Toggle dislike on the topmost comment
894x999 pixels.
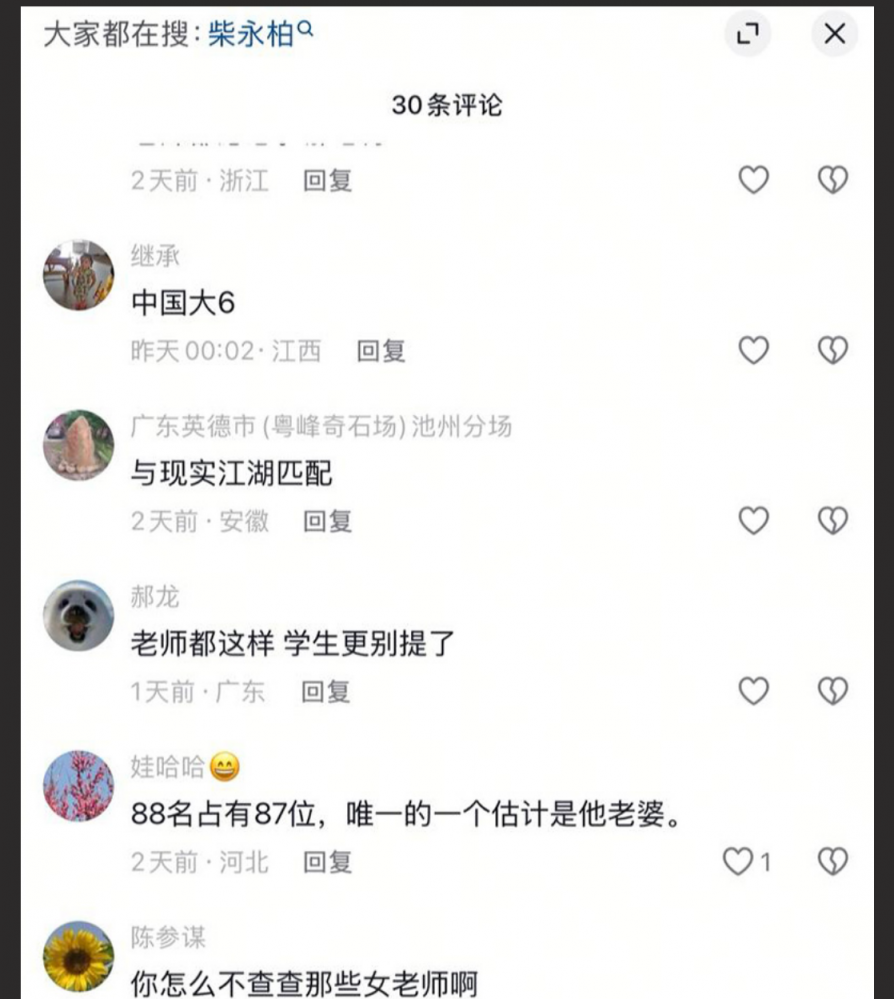click(x=831, y=179)
